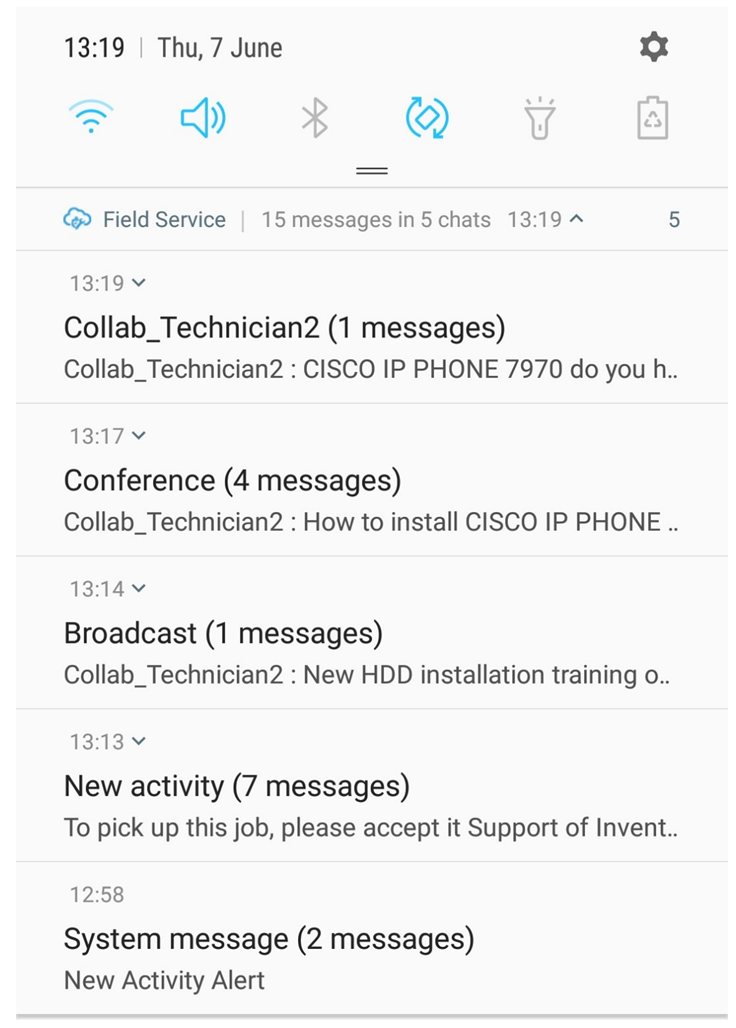Open the settings gear

coord(653,47)
